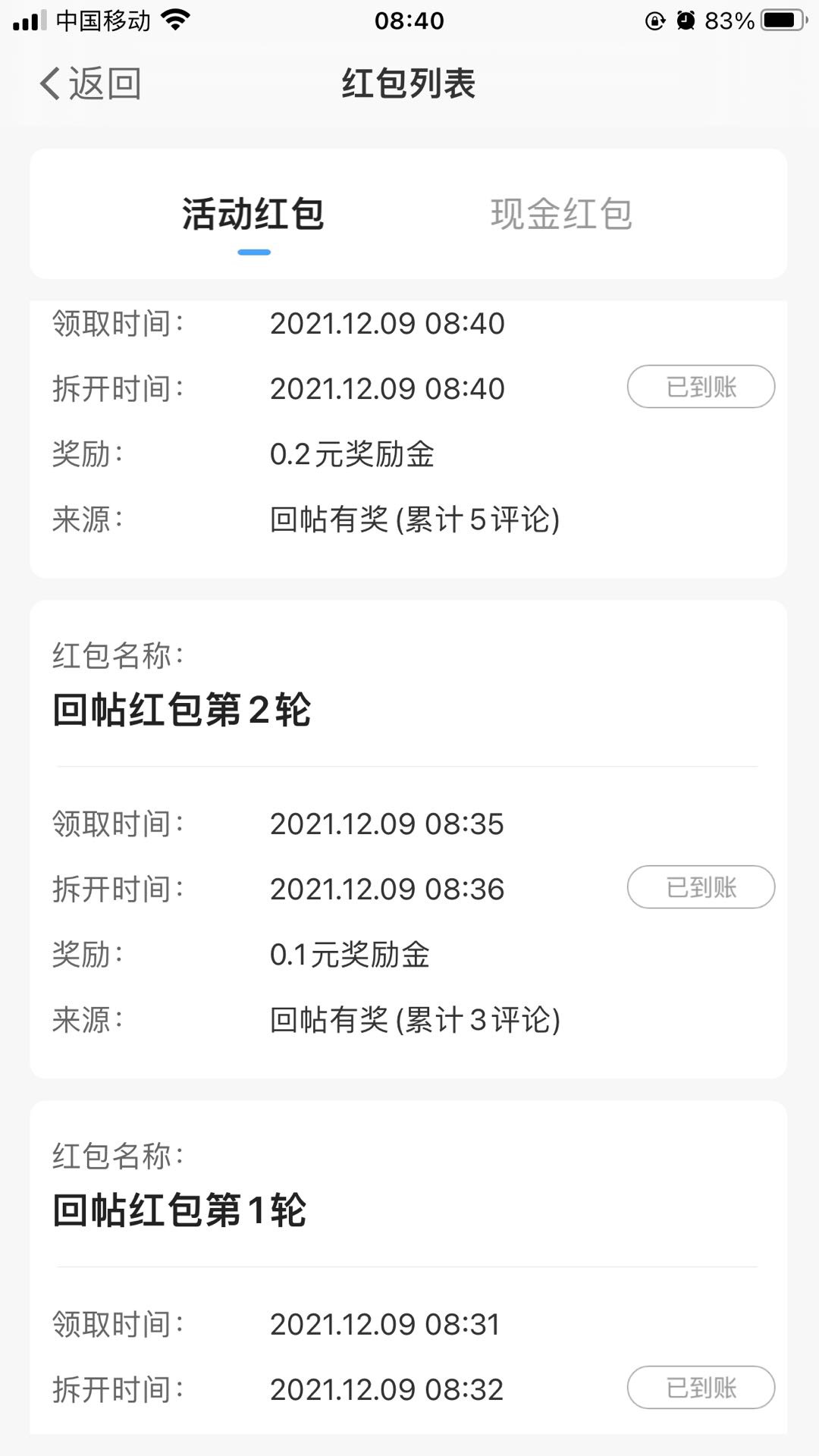Tap 已到账 in 回帖红包第1轮 card
The image size is (819, 1456).
tap(701, 1388)
